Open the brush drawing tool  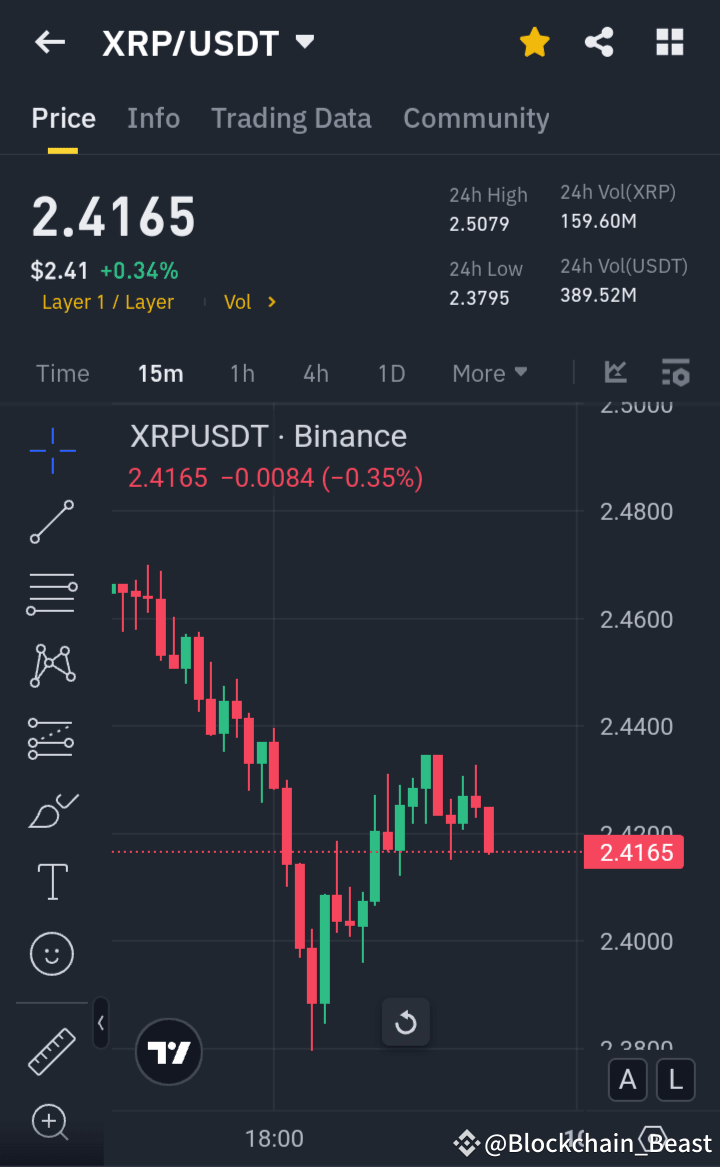[51, 810]
